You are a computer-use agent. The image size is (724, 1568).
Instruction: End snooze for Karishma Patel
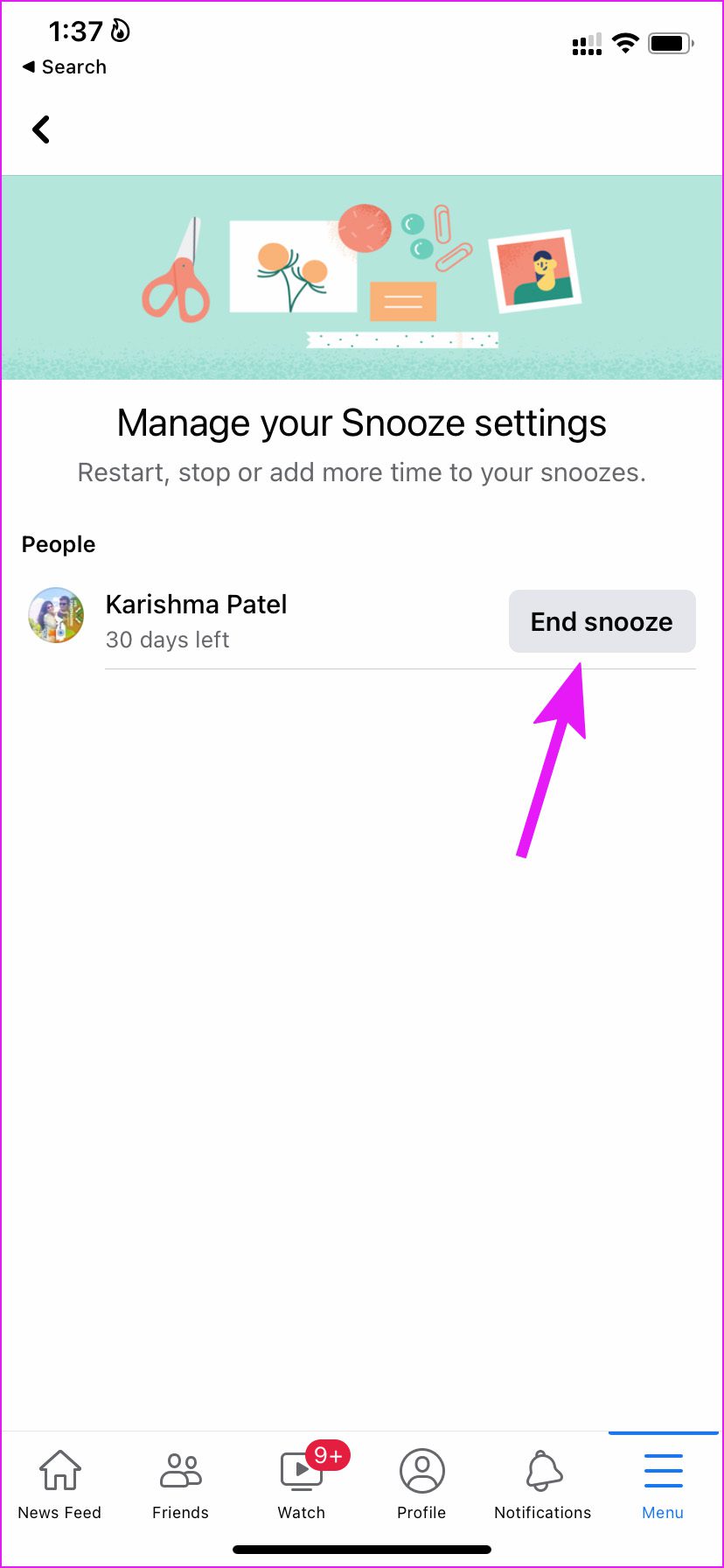pos(602,621)
